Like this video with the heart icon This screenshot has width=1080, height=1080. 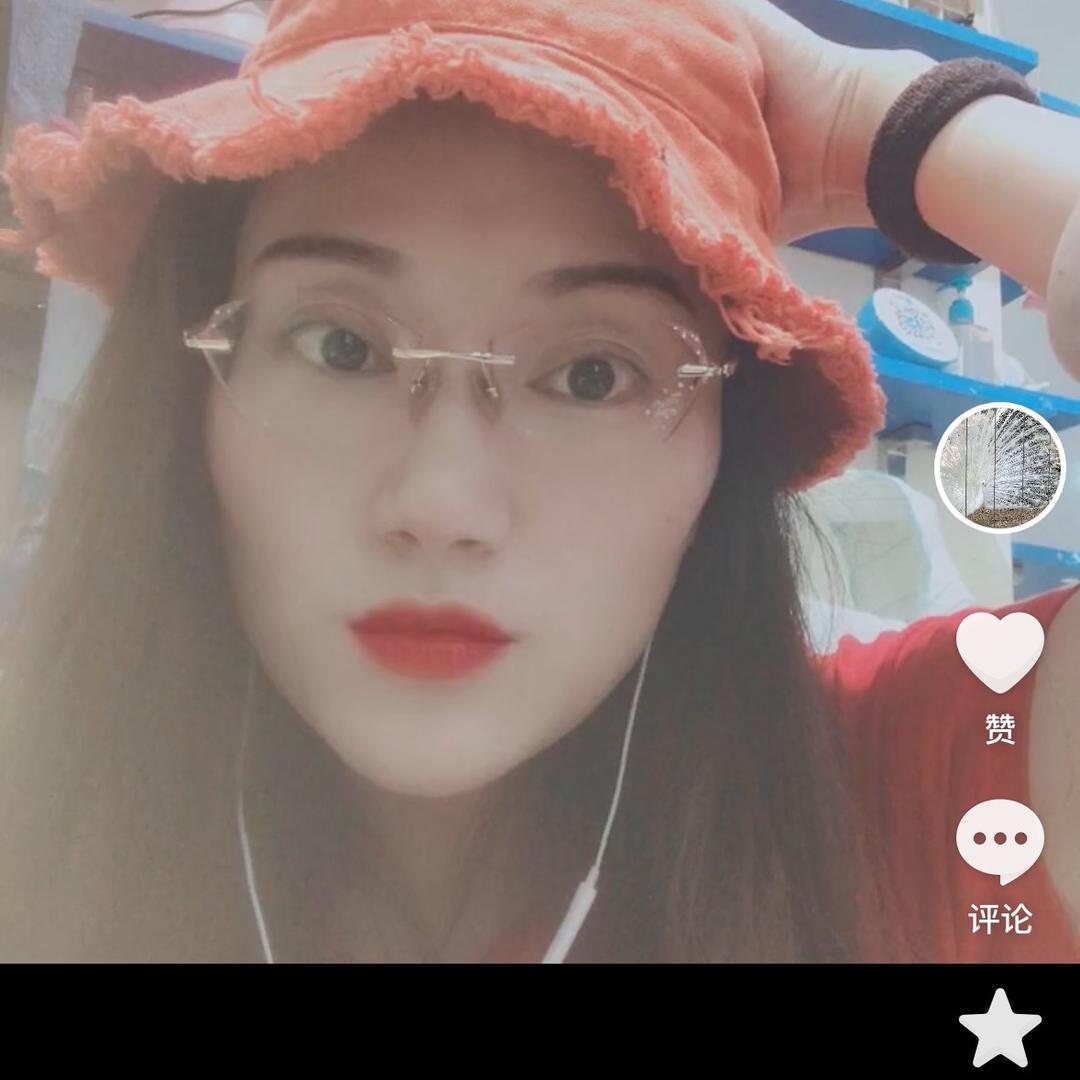coord(1000,651)
